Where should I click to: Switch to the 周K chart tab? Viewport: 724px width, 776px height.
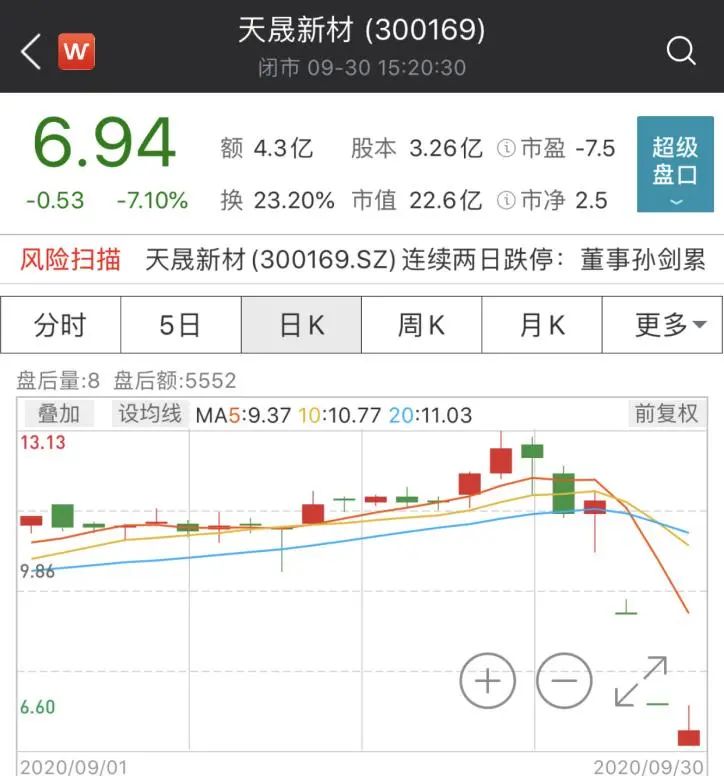point(421,325)
